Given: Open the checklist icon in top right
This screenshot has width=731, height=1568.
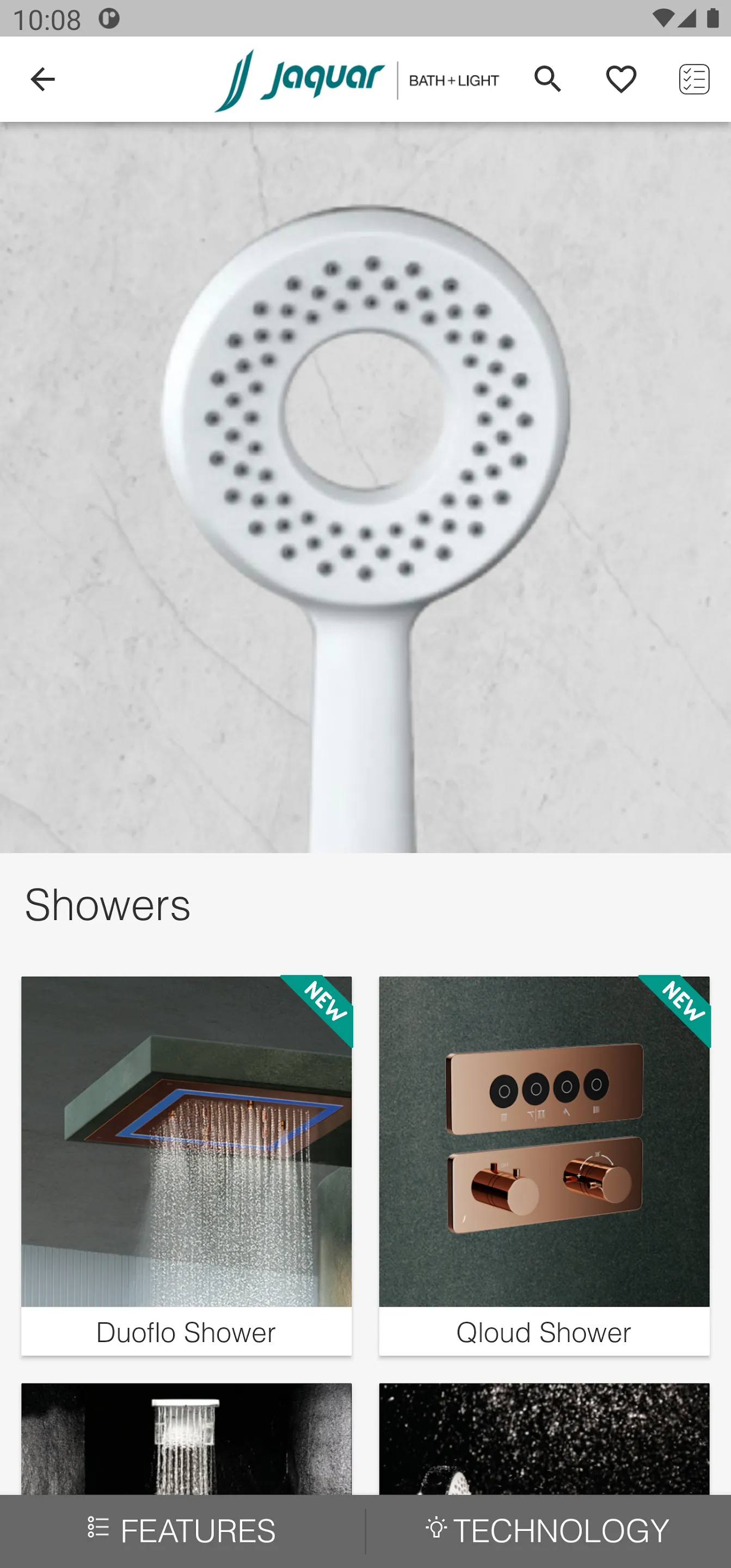Looking at the screenshot, I should coord(694,79).
